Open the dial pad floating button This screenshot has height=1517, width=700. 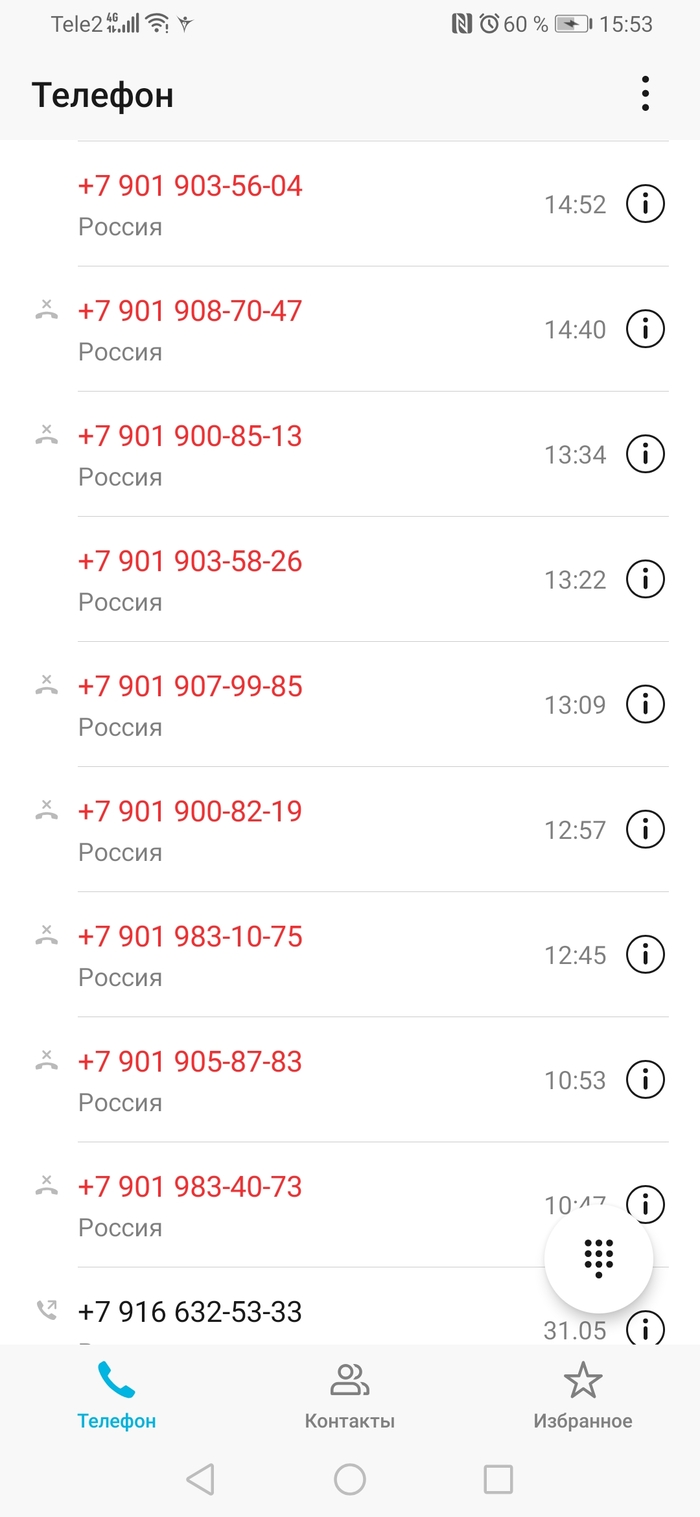click(x=598, y=1258)
